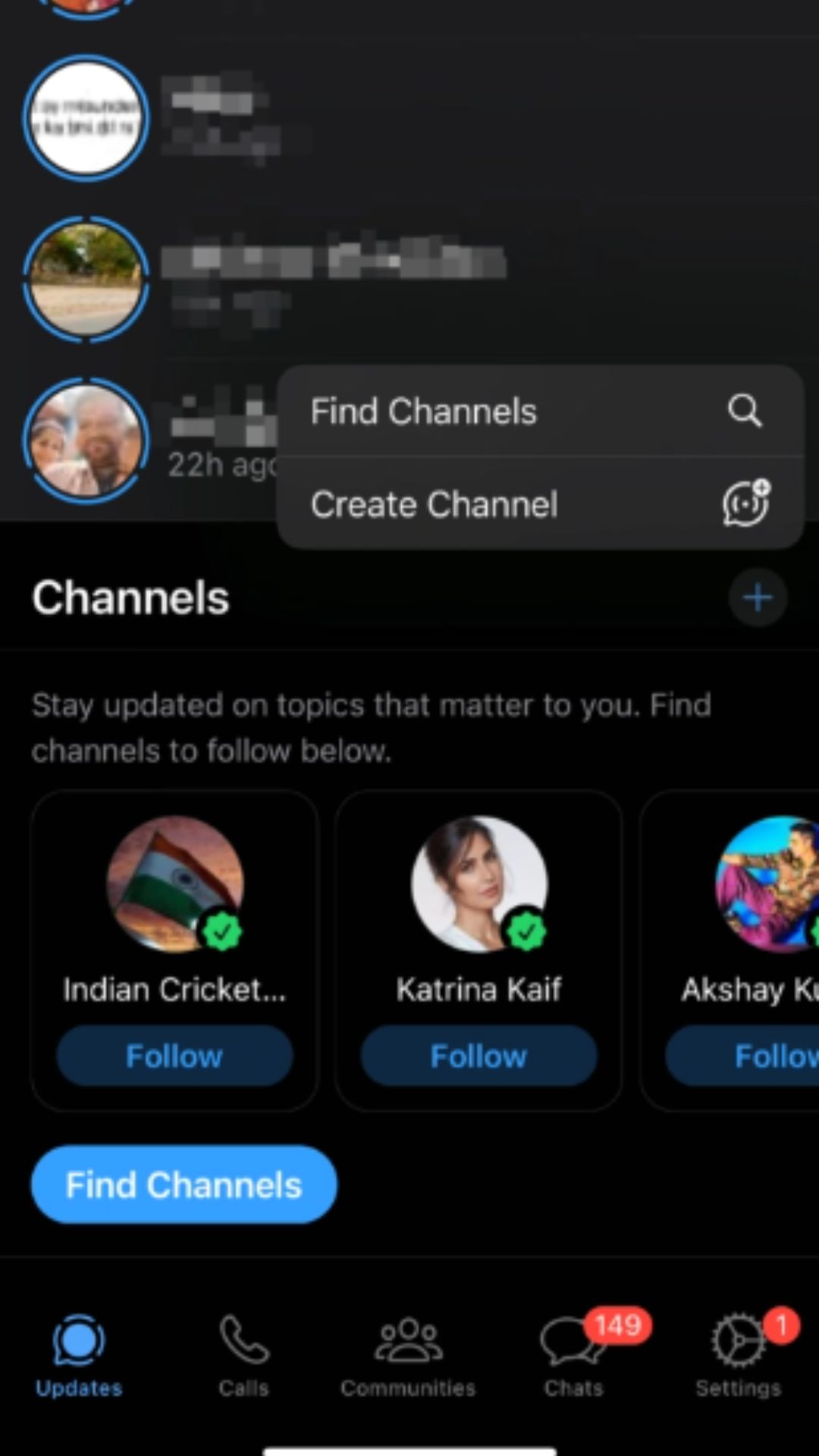This screenshot has height=1456, width=819.
Task: Switch to the Calls tab
Action: [243, 1356]
